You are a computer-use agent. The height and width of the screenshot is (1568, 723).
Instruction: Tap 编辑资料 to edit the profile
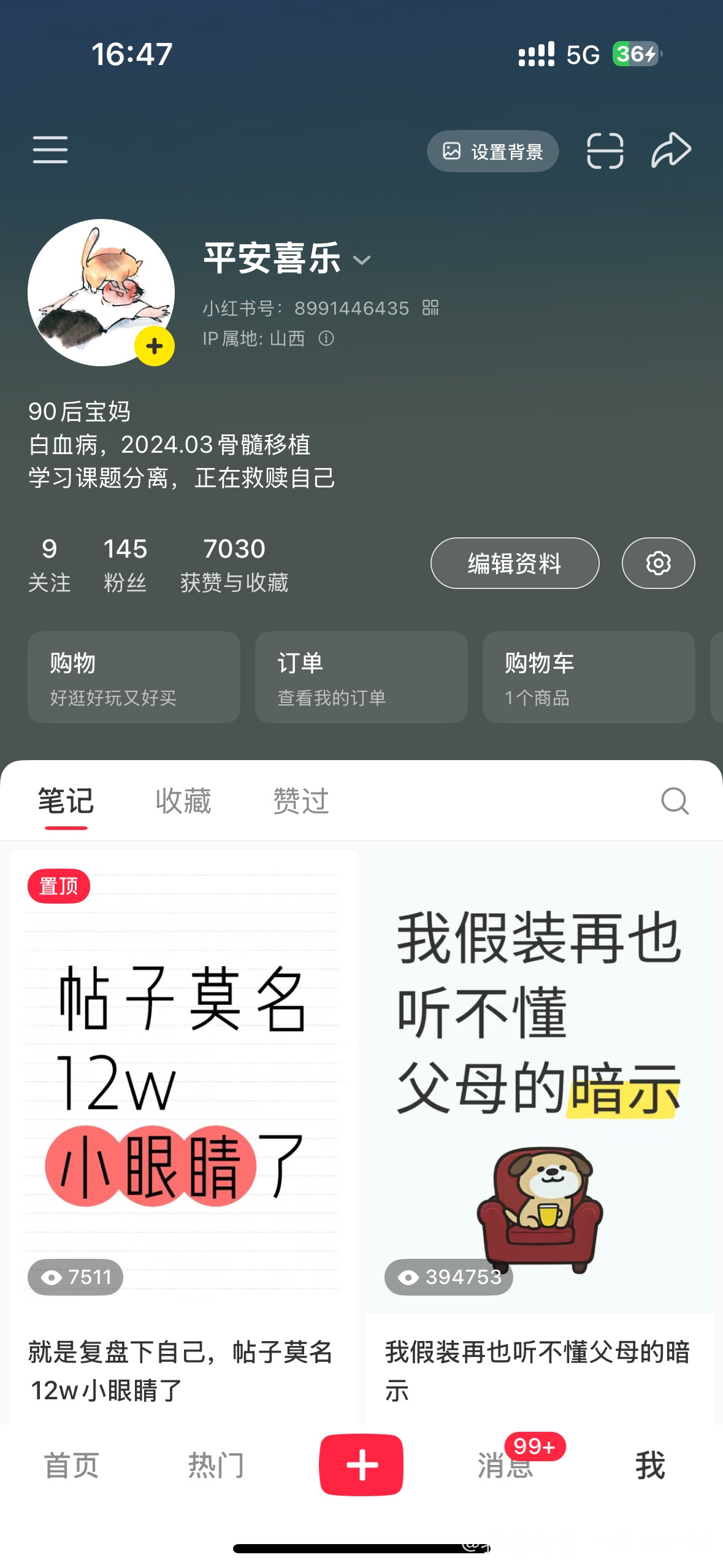coord(515,563)
